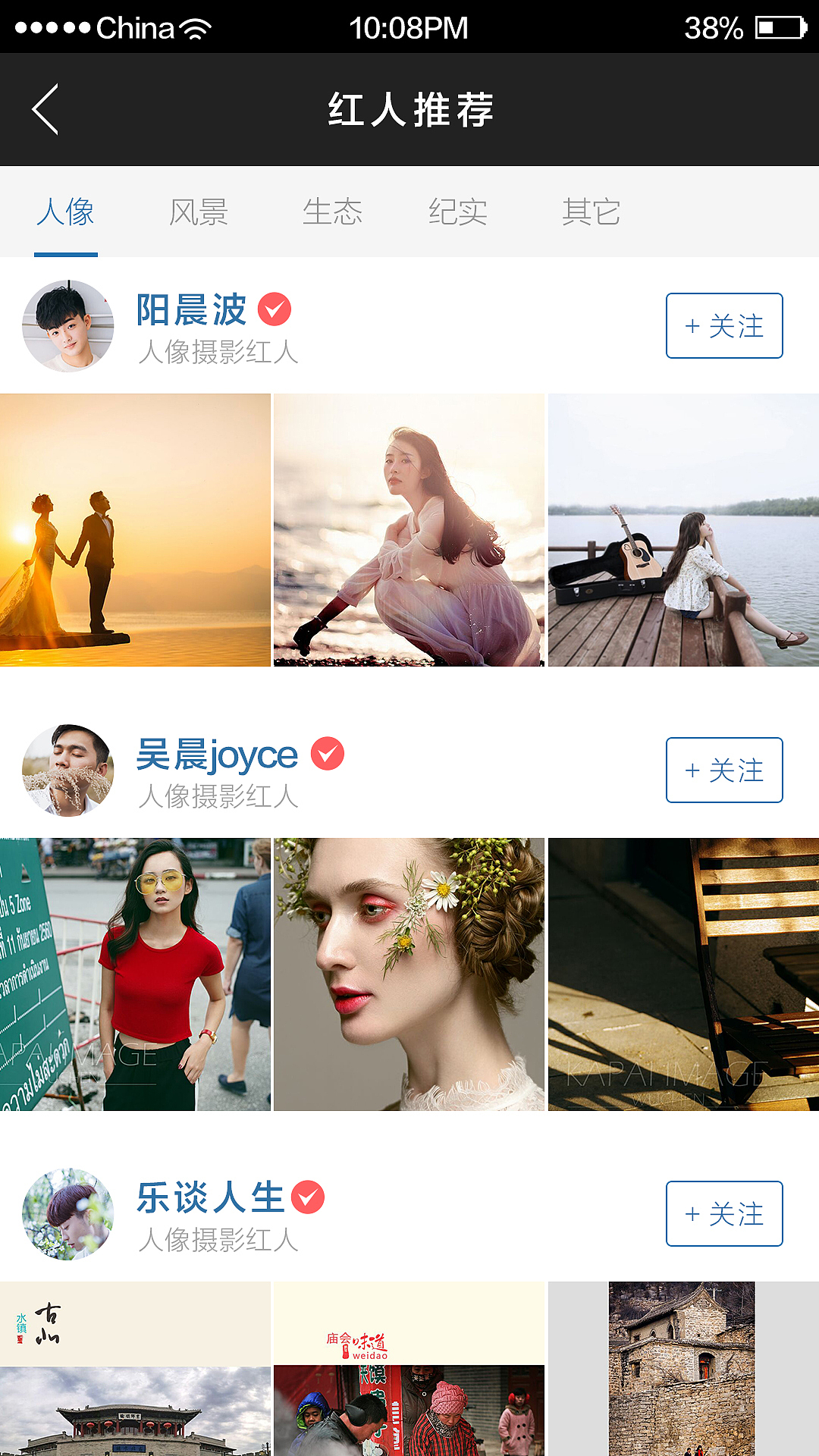Image resolution: width=819 pixels, height=1456 pixels.
Task: Switch to the 其它 tab
Action: click(x=591, y=212)
